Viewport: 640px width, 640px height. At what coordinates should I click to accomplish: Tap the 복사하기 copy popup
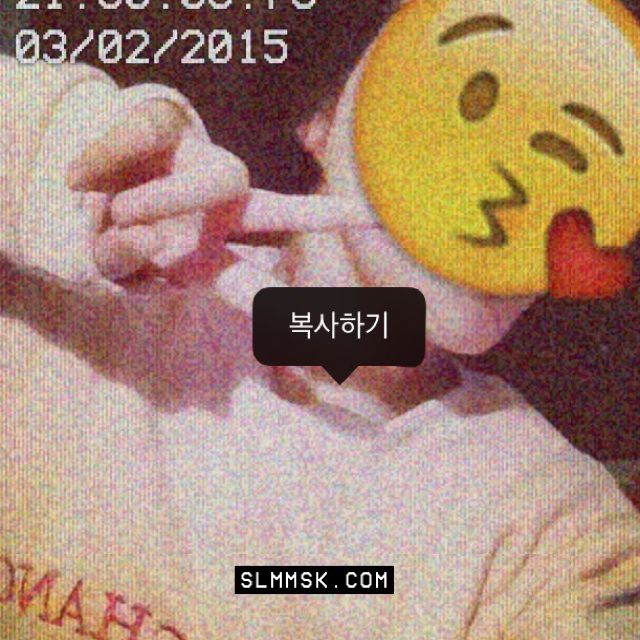point(339,327)
